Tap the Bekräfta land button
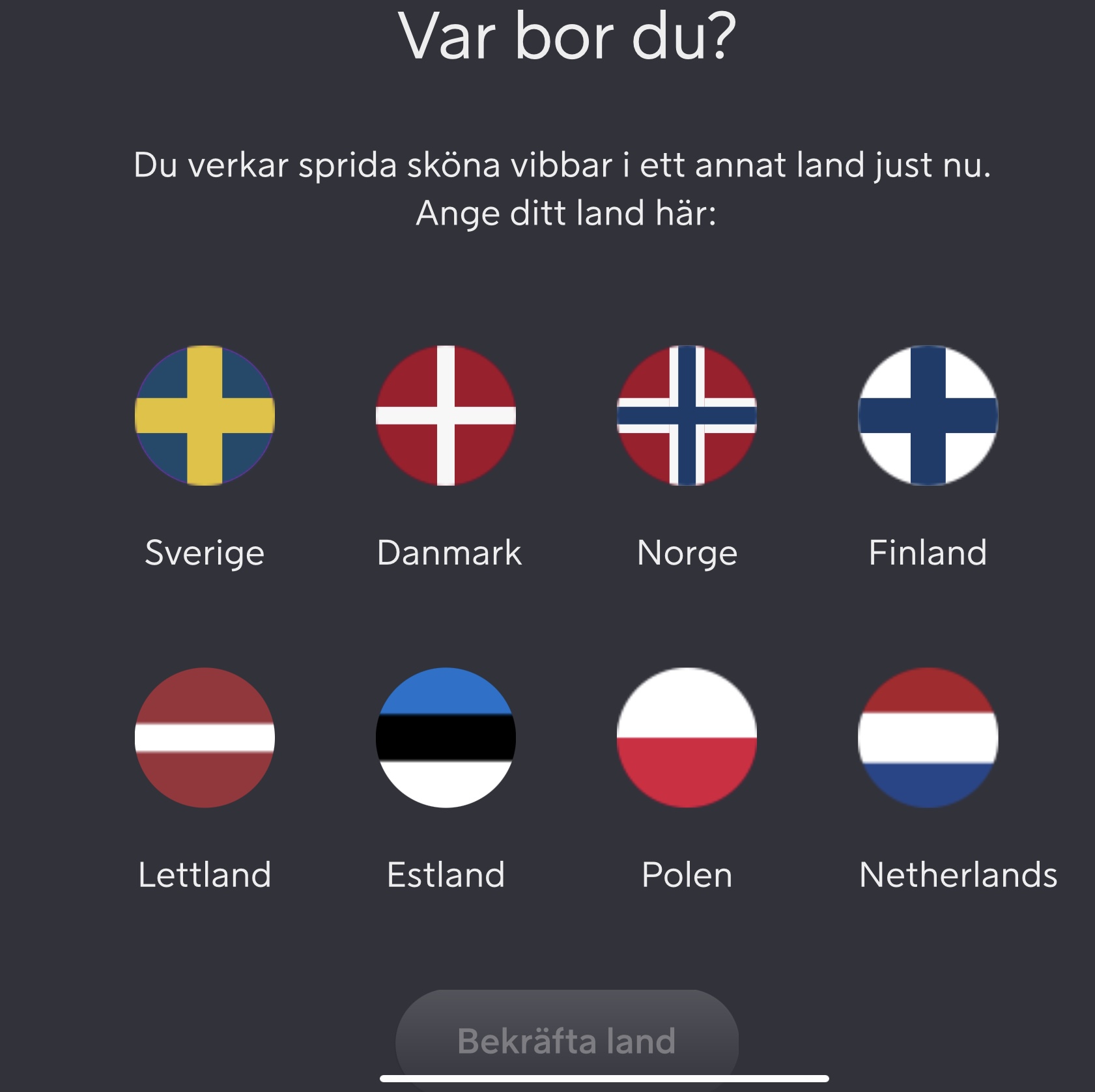The height and width of the screenshot is (1092, 1095). click(567, 1039)
